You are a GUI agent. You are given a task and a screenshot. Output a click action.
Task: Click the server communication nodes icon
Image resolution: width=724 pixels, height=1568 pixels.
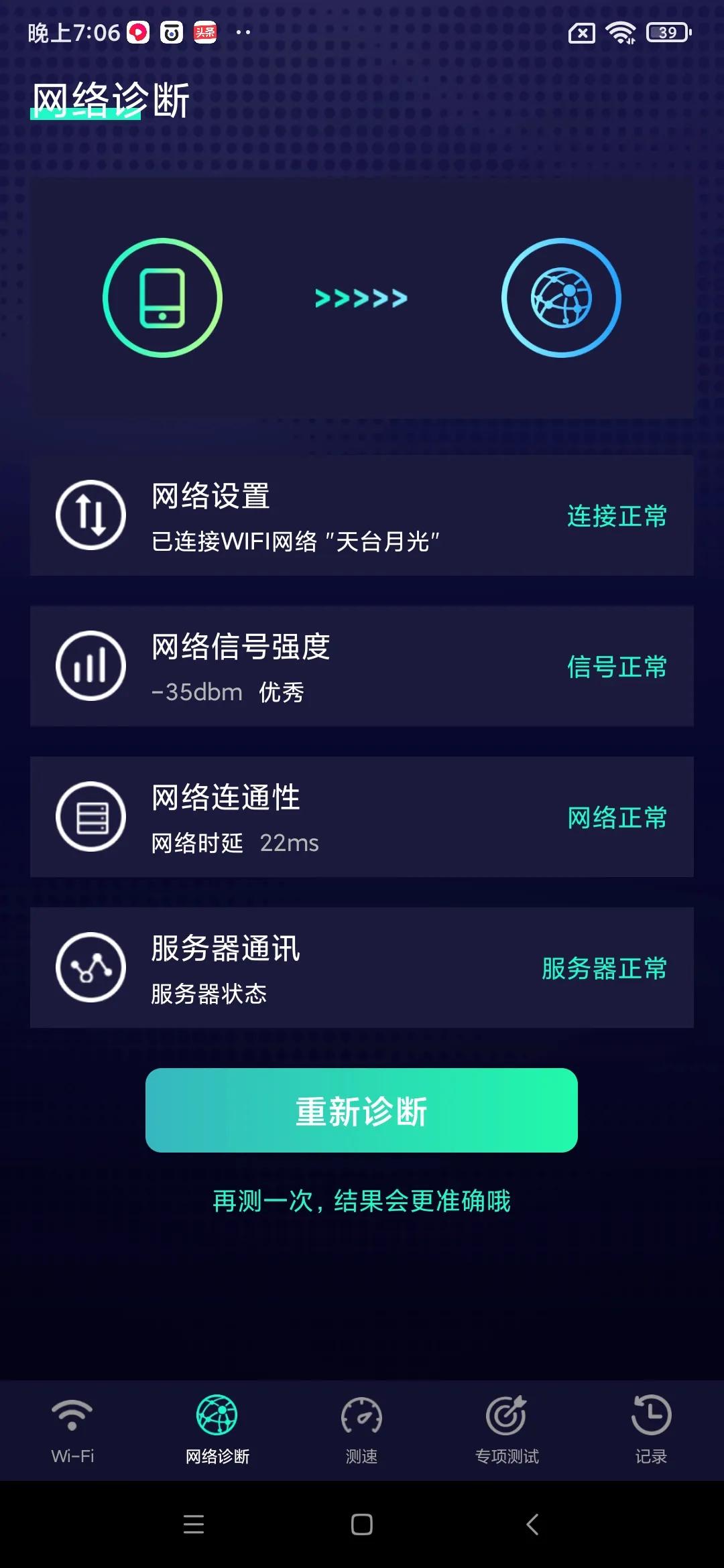[90, 967]
